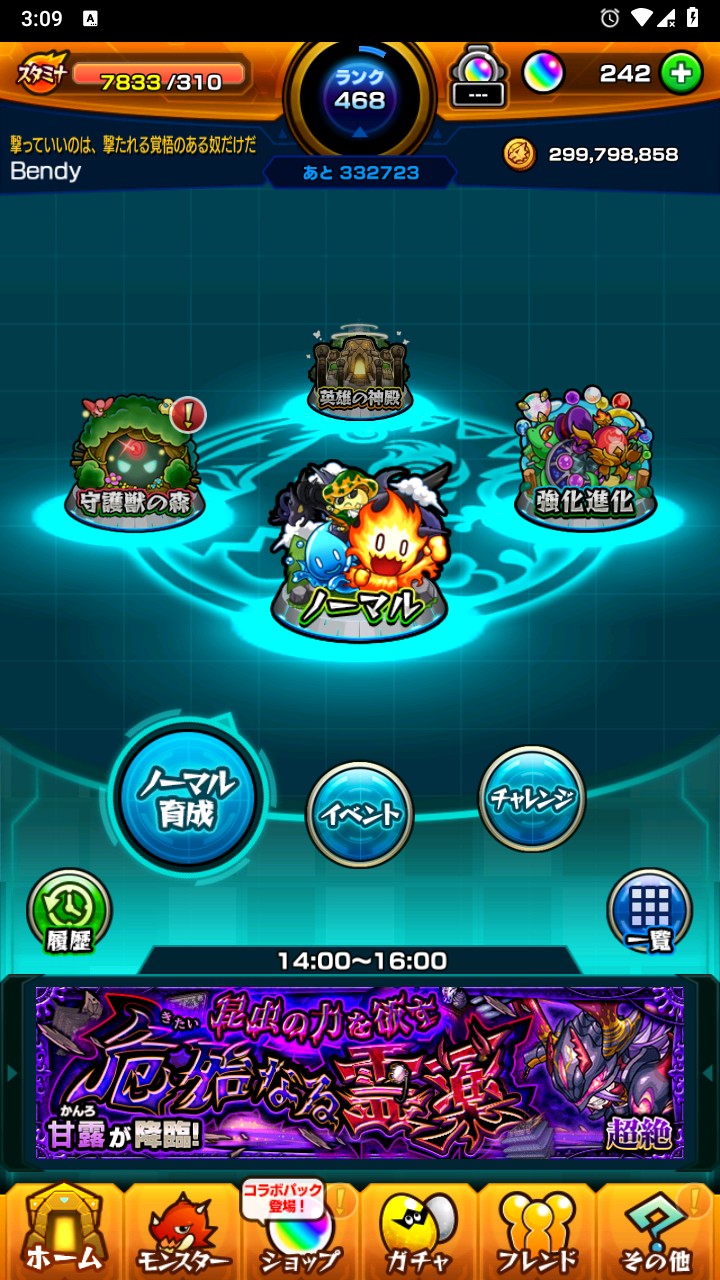Open the 履歴 history button
The width and height of the screenshot is (720, 1280).
tap(69, 910)
